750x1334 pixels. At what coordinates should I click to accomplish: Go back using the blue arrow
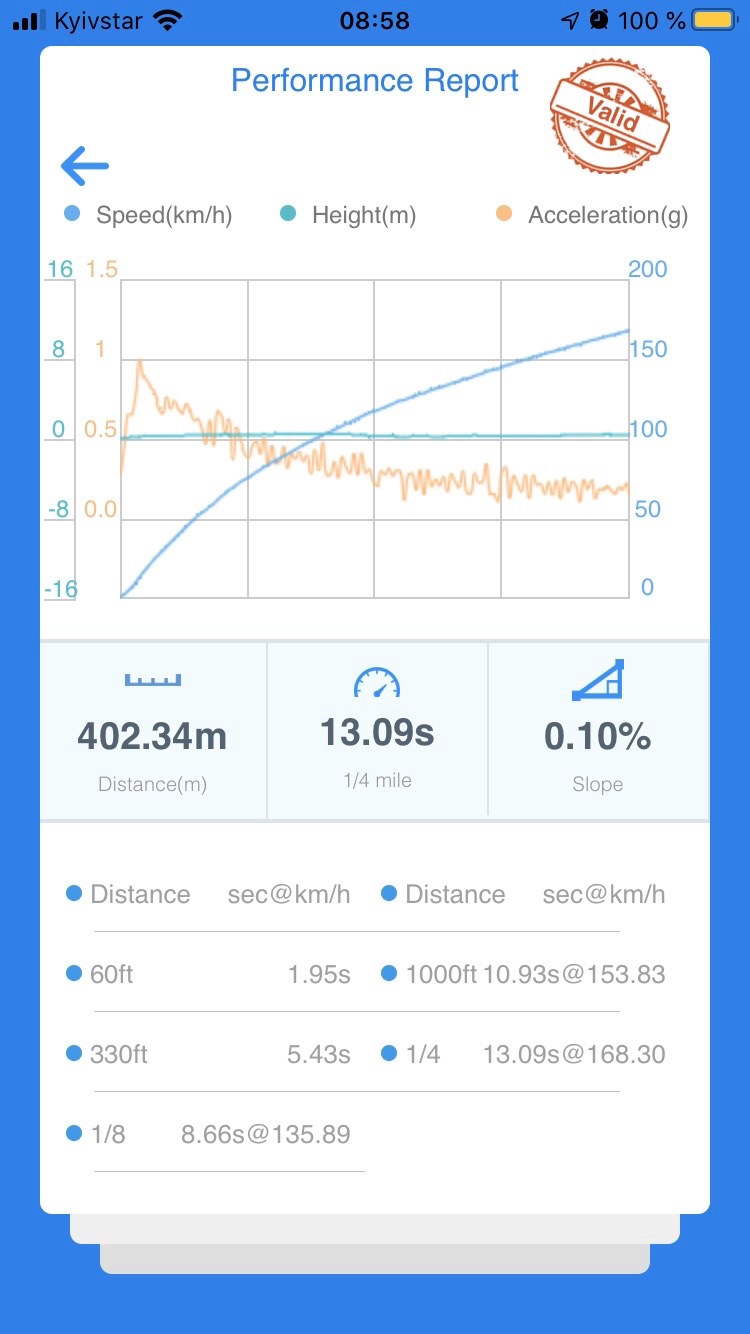point(85,166)
